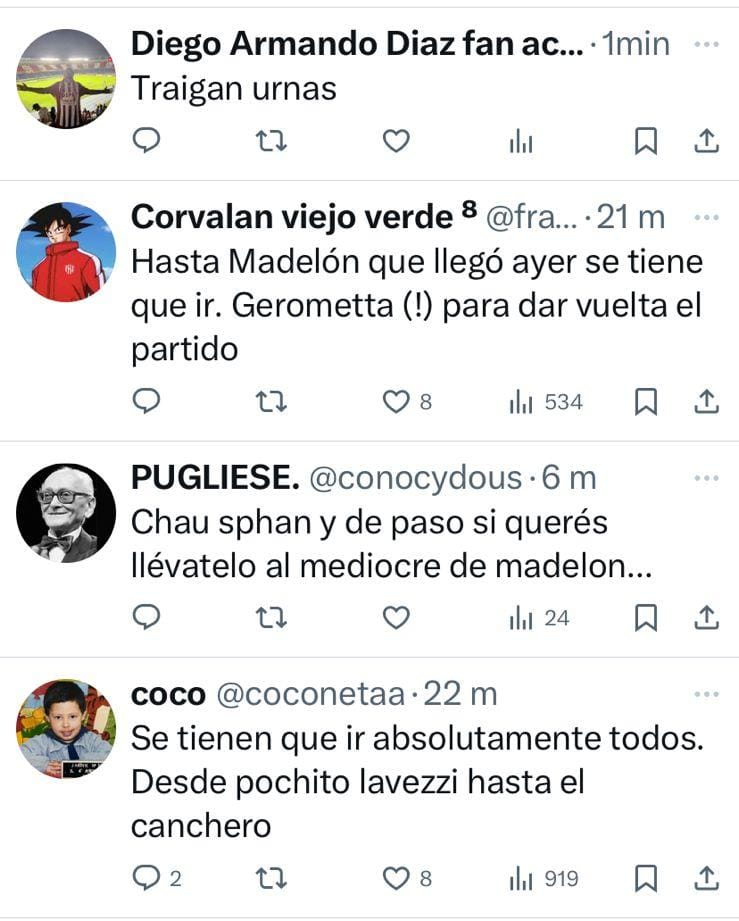
Task: Open replies on coco's tweet
Action: (147, 879)
